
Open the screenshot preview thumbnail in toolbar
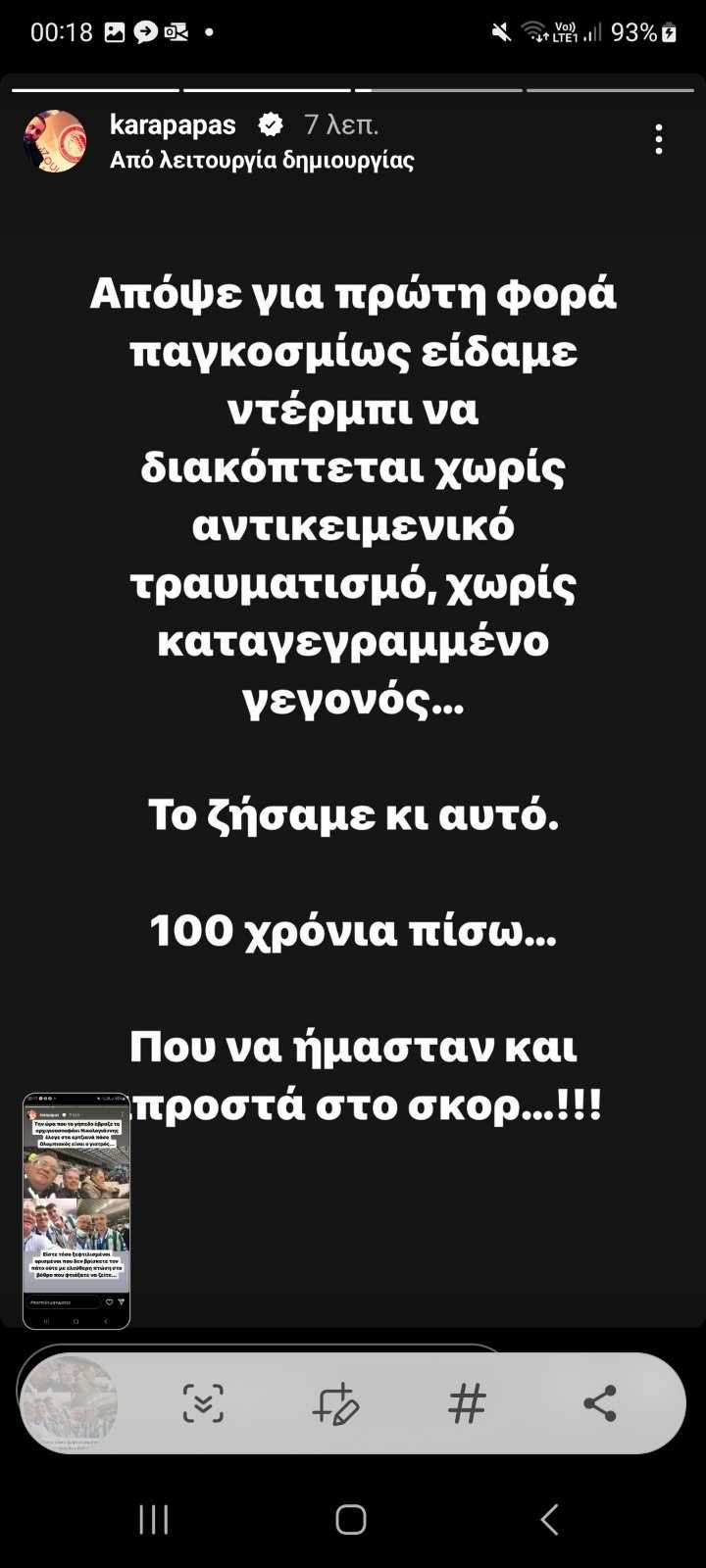(x=70, y=1402)
